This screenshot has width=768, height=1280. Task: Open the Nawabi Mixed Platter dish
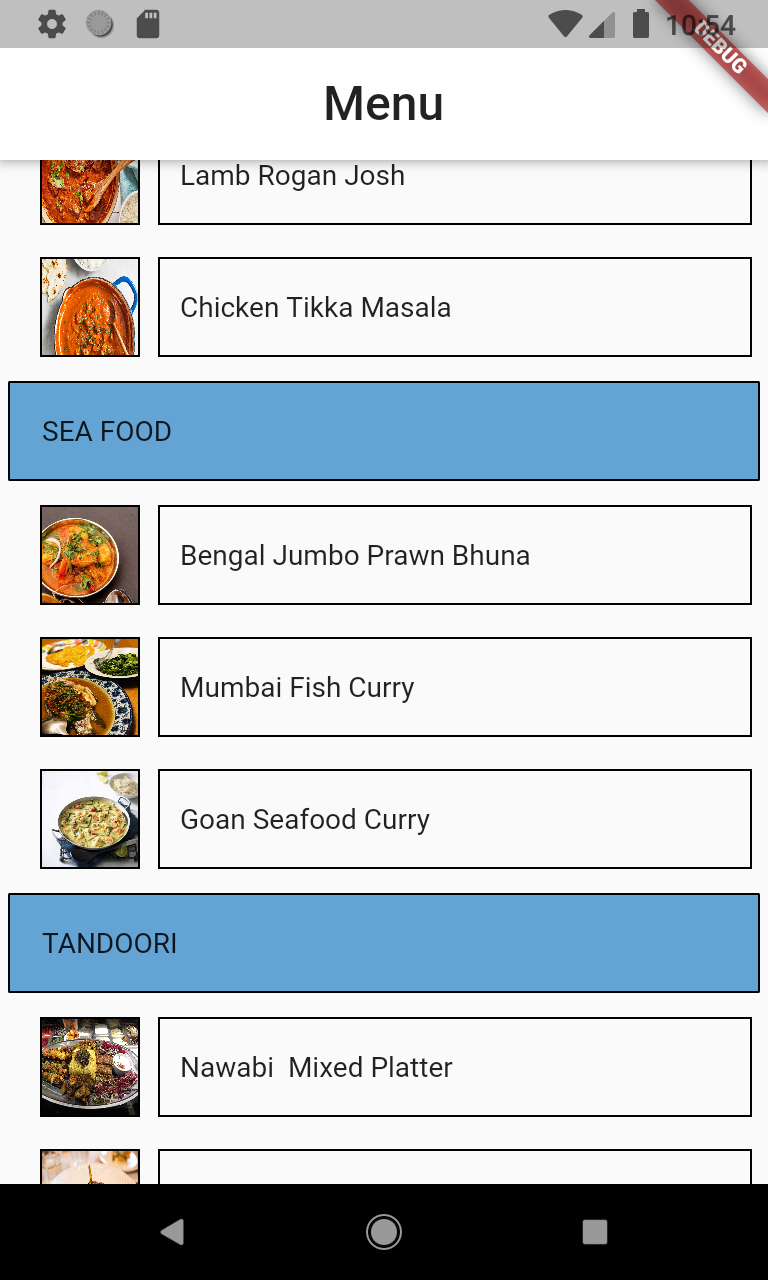[x=454, y=1067]
